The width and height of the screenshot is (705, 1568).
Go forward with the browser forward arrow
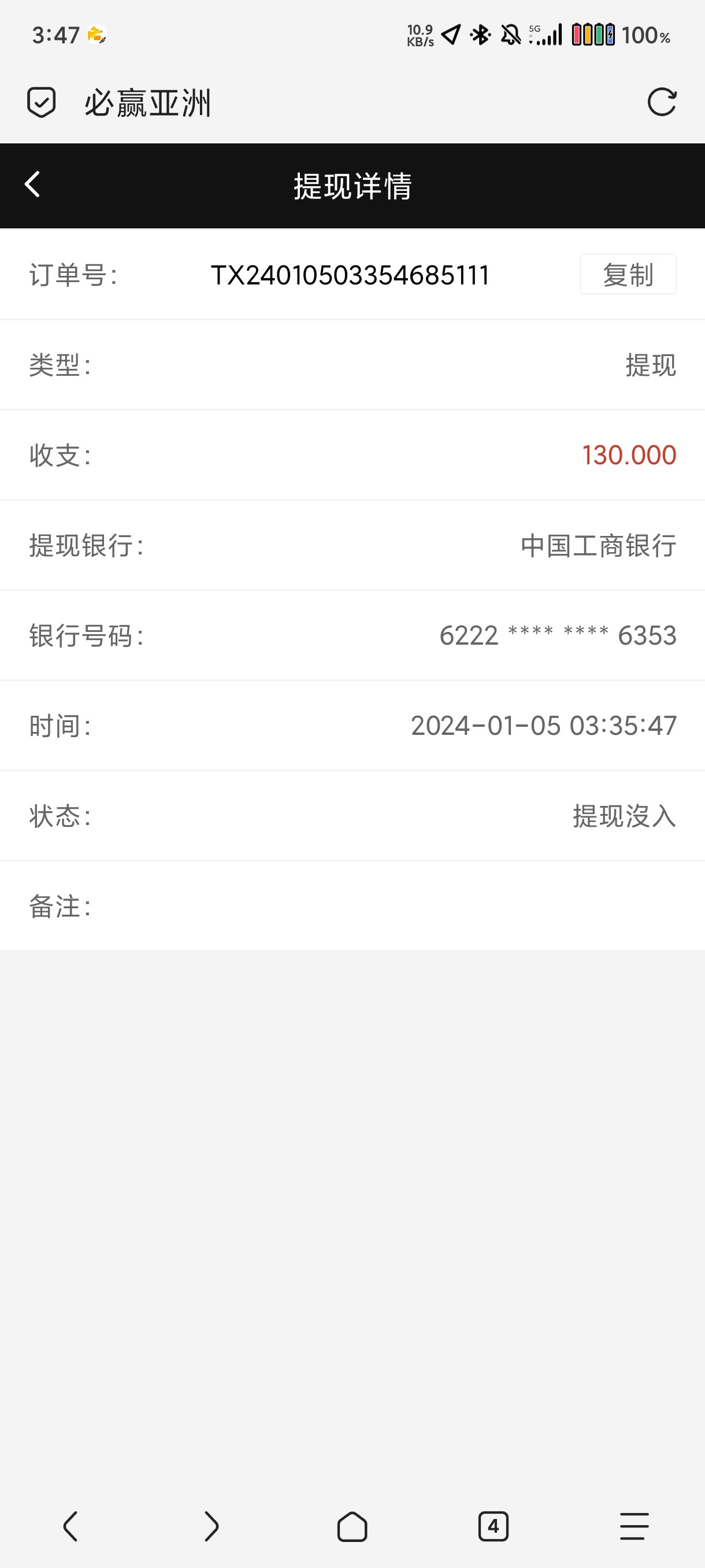point(211,1526)
